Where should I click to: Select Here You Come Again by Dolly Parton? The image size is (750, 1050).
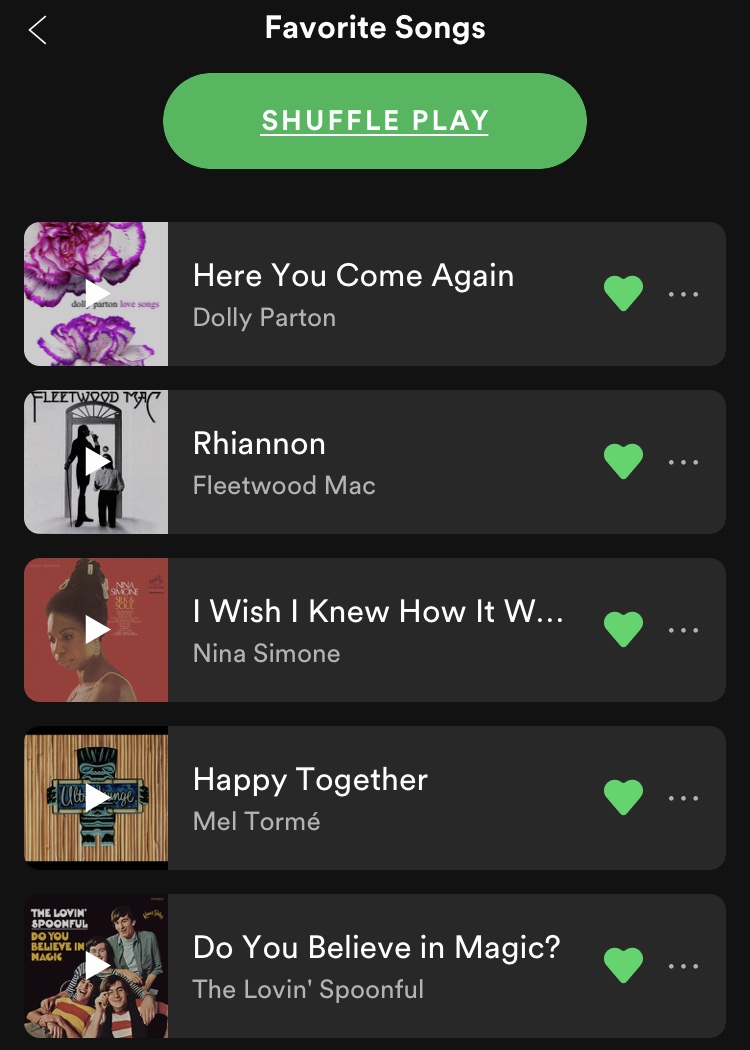(380, 294)
